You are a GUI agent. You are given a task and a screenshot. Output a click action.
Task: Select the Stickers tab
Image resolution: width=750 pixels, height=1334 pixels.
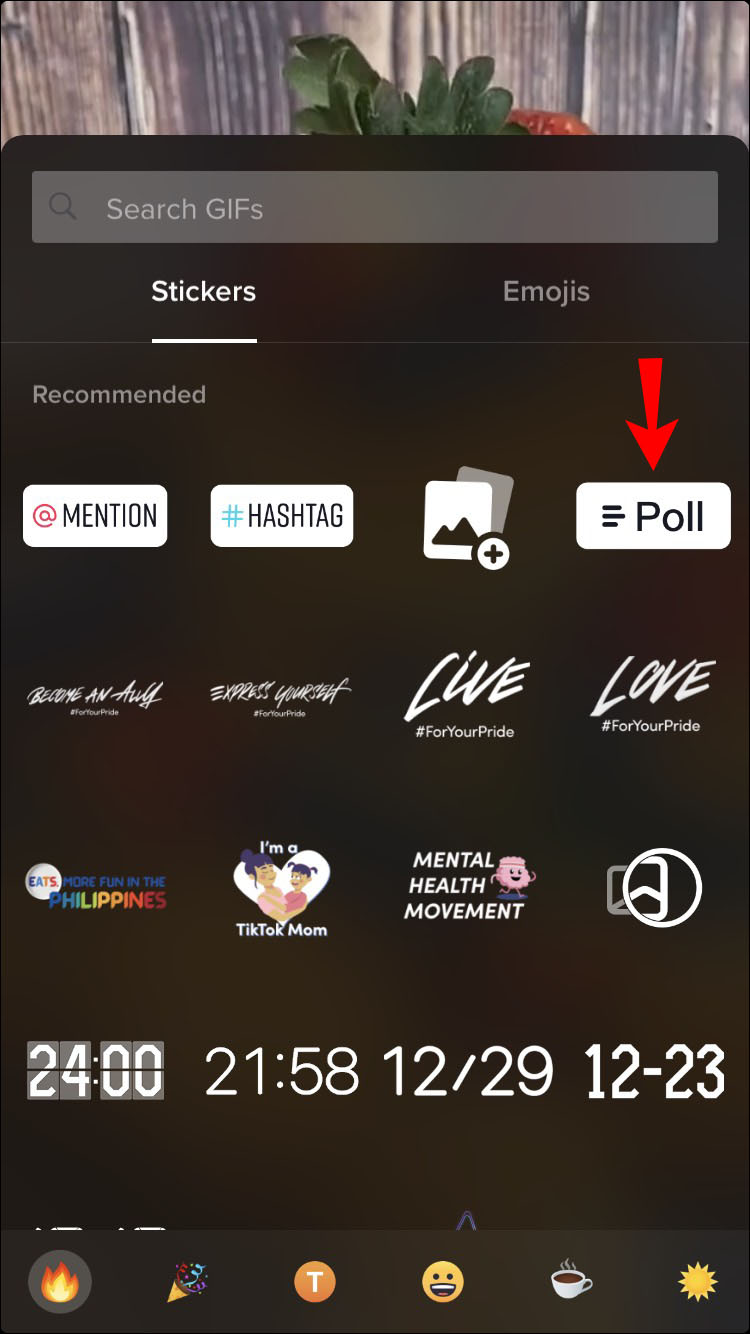coord(204,291)
